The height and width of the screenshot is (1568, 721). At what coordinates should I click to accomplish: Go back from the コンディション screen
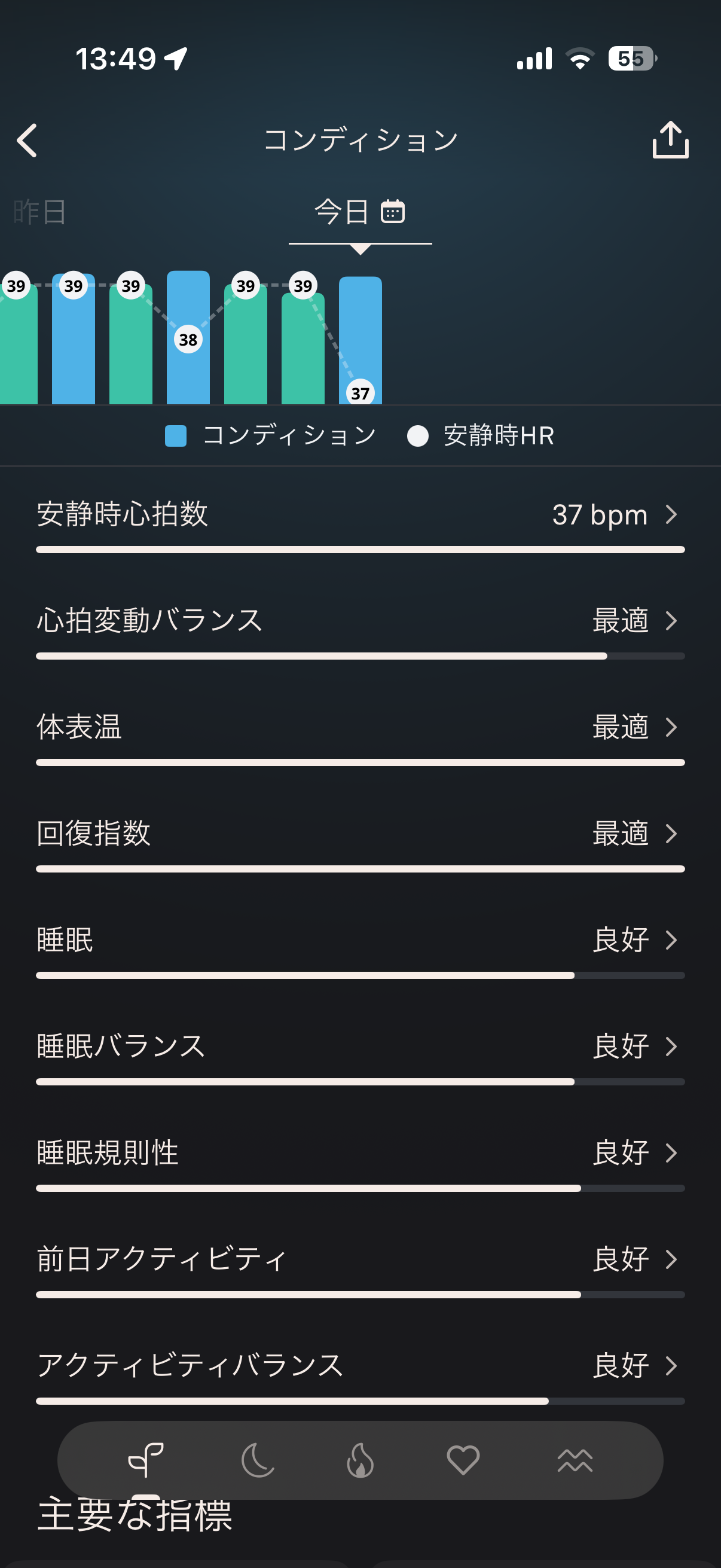pos(28,141)
